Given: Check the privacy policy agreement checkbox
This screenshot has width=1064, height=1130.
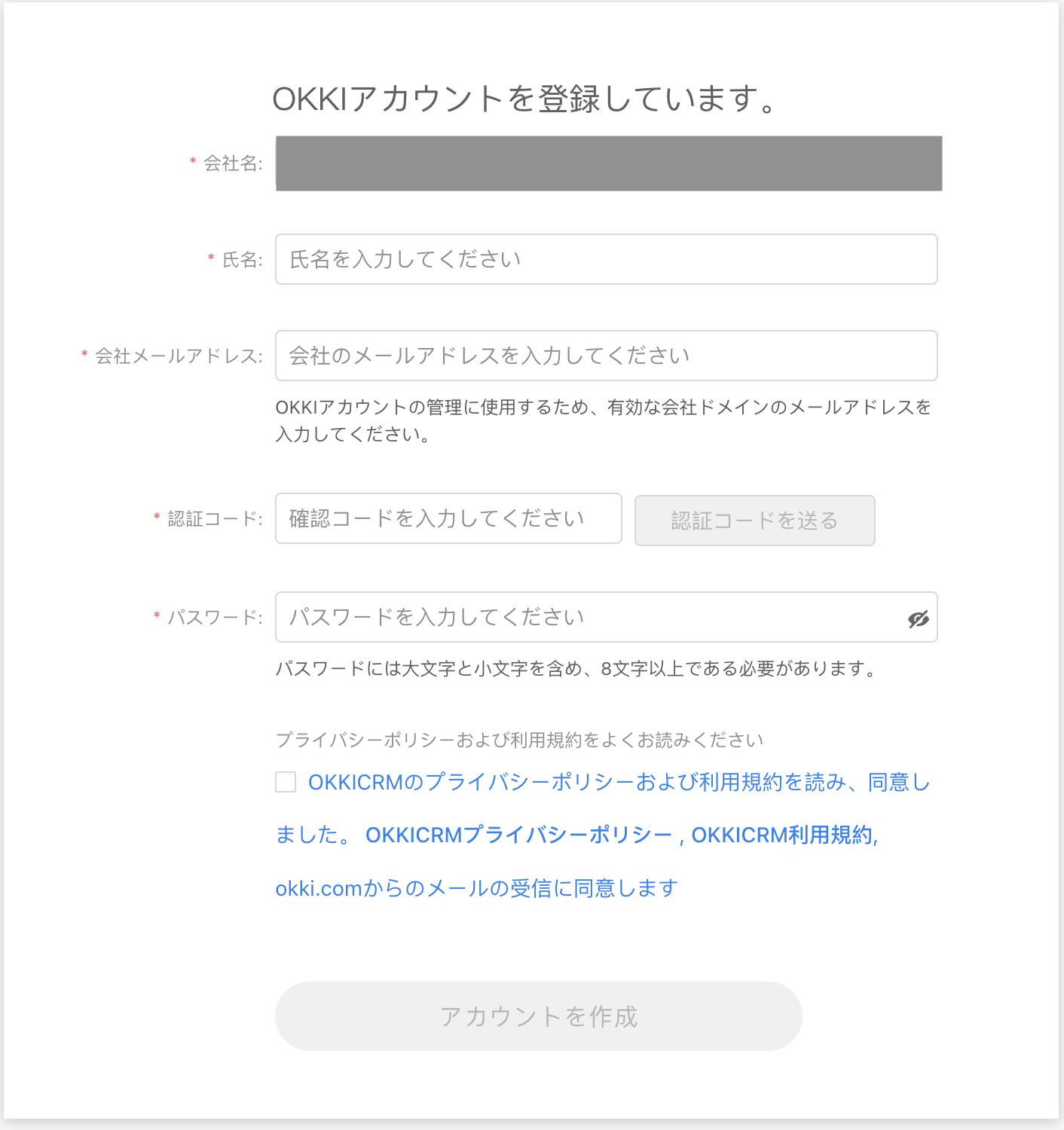Looking at the screenshot, I should pyautogui.click(x=286, y=782).
